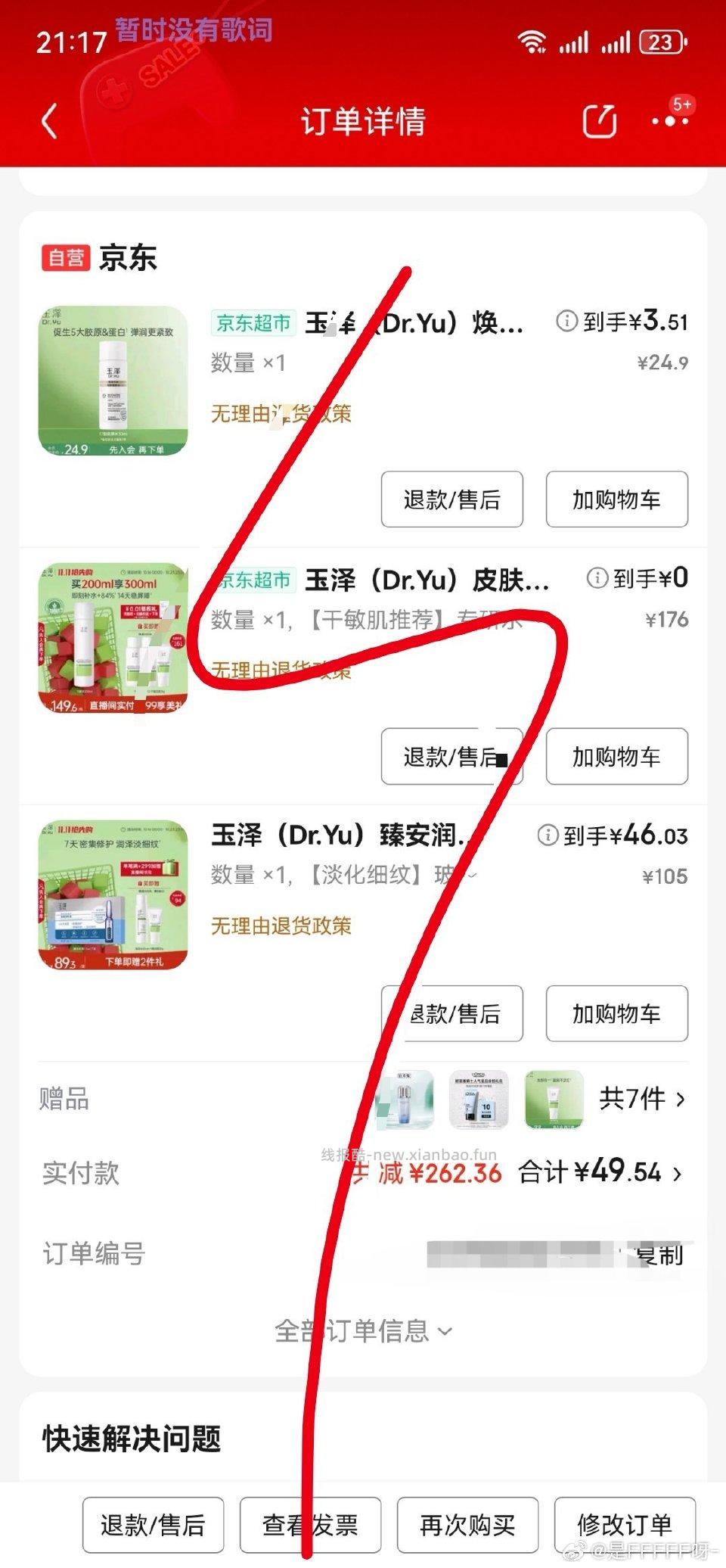Open the share icon in the top bar

(x=598, y=121)
